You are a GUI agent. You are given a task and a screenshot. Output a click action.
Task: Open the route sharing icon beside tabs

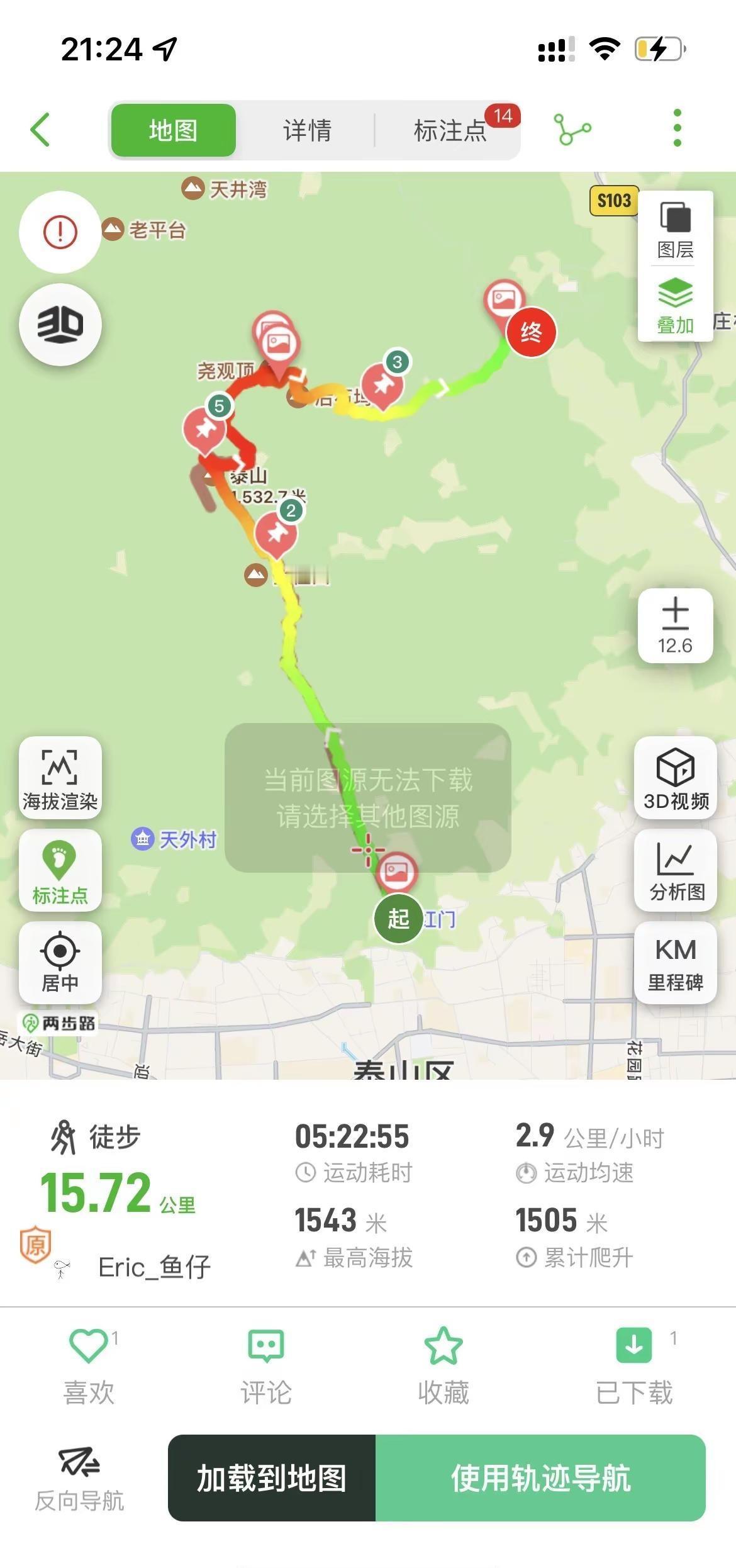(x=574, y=130)
